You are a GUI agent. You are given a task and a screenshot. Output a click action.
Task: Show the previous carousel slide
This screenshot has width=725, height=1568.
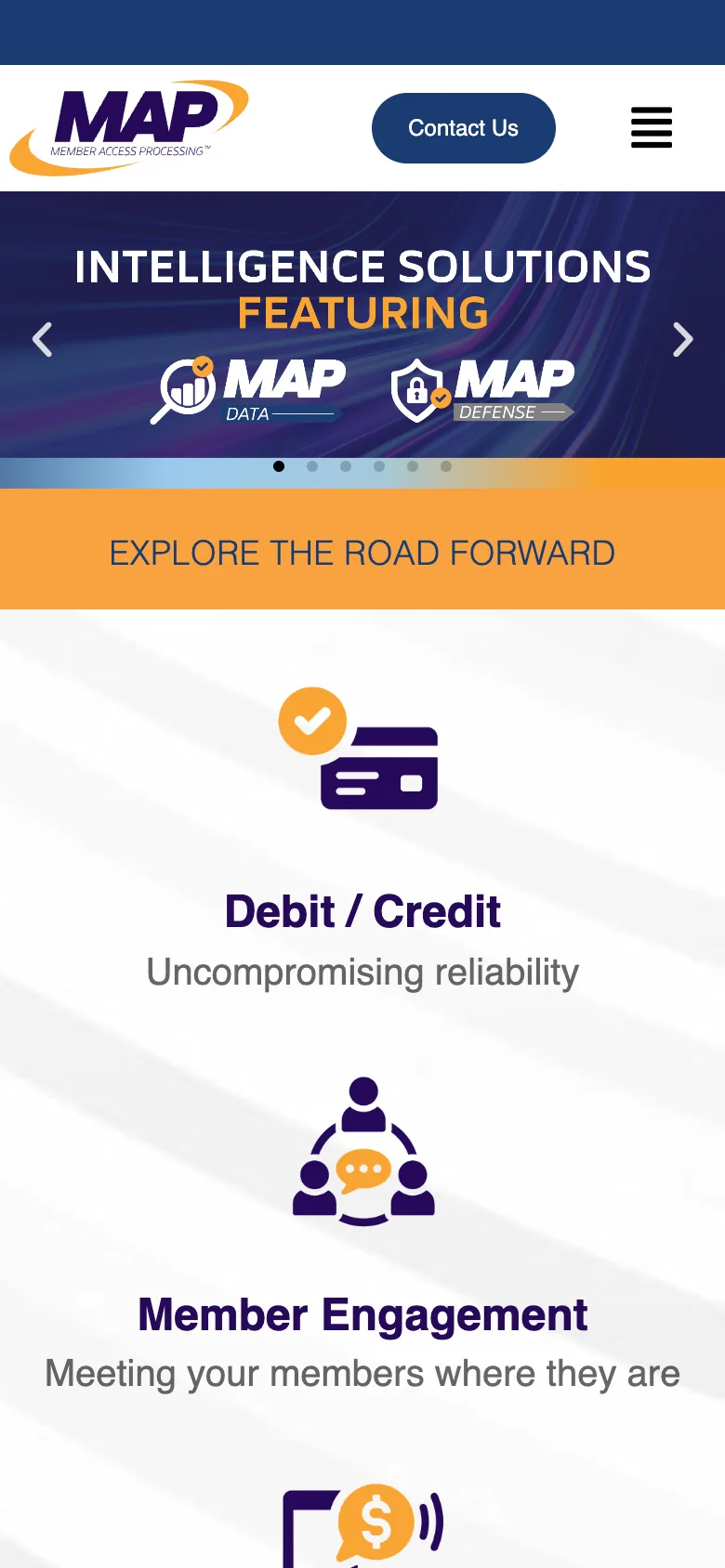tap(42, 340)
